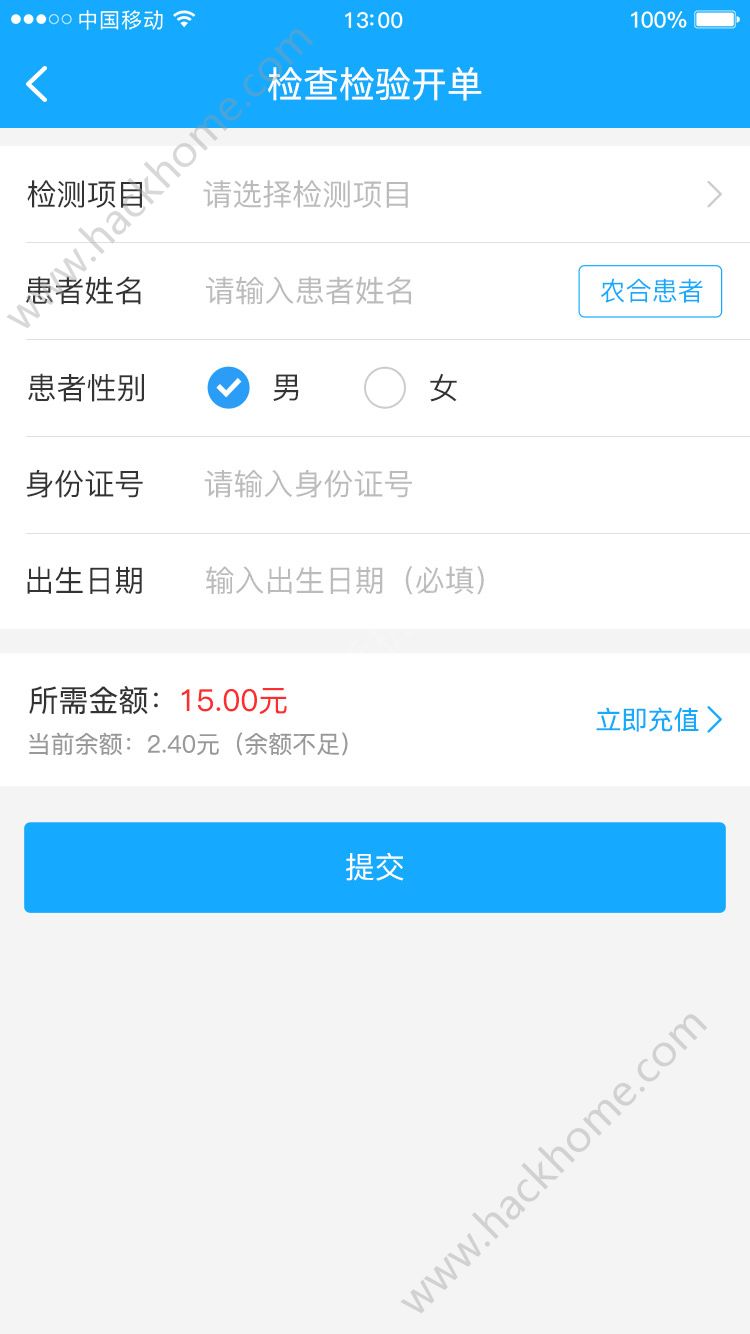Select 女 as patient gender
Viewport: 750px width, 1334px height.
click(x=385, y=388)
